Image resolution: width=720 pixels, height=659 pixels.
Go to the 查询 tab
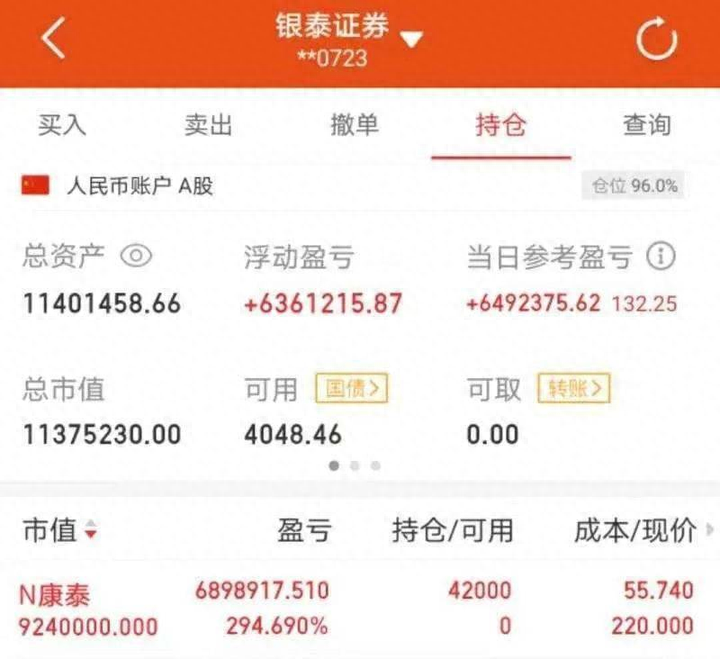point(647,125)
